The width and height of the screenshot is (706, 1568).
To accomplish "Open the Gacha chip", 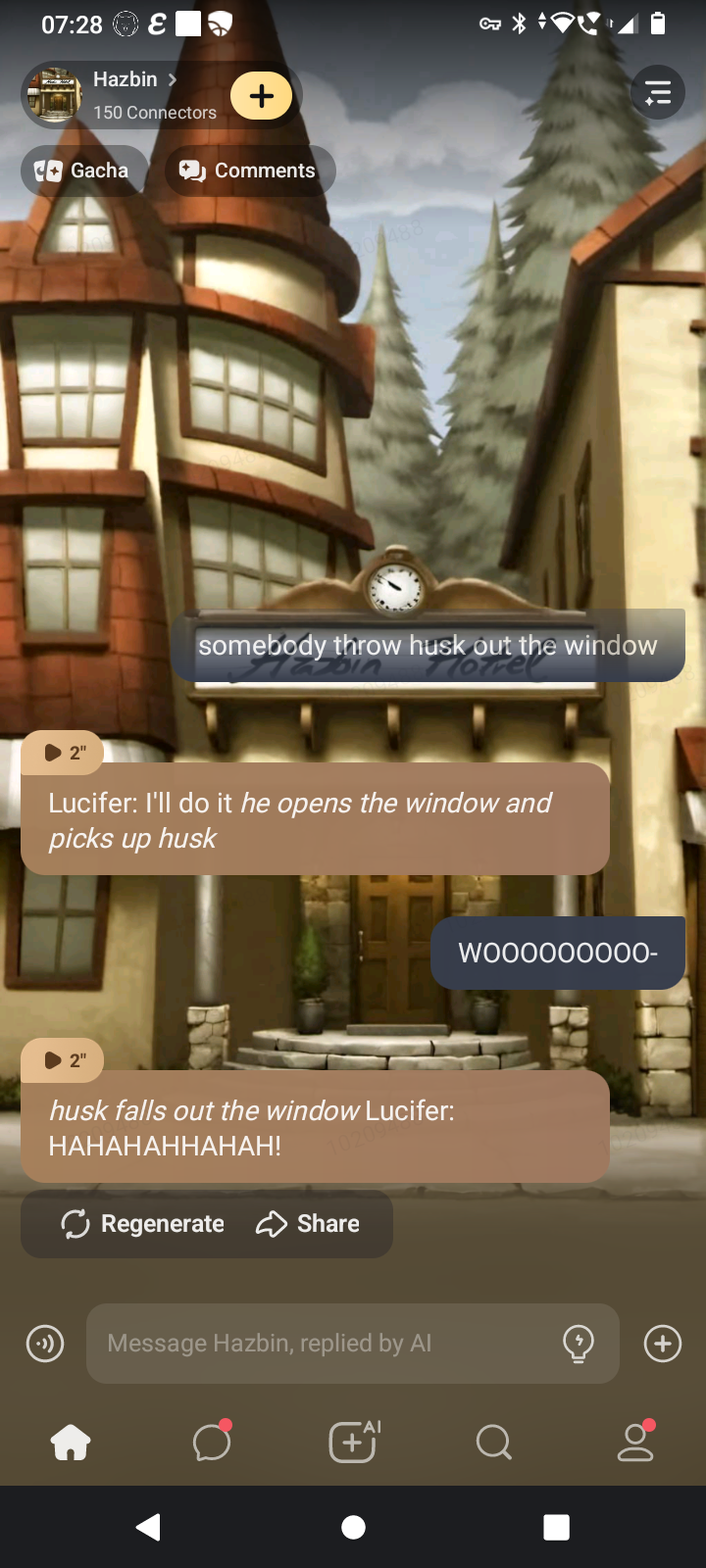I will [x=83, y=171].
